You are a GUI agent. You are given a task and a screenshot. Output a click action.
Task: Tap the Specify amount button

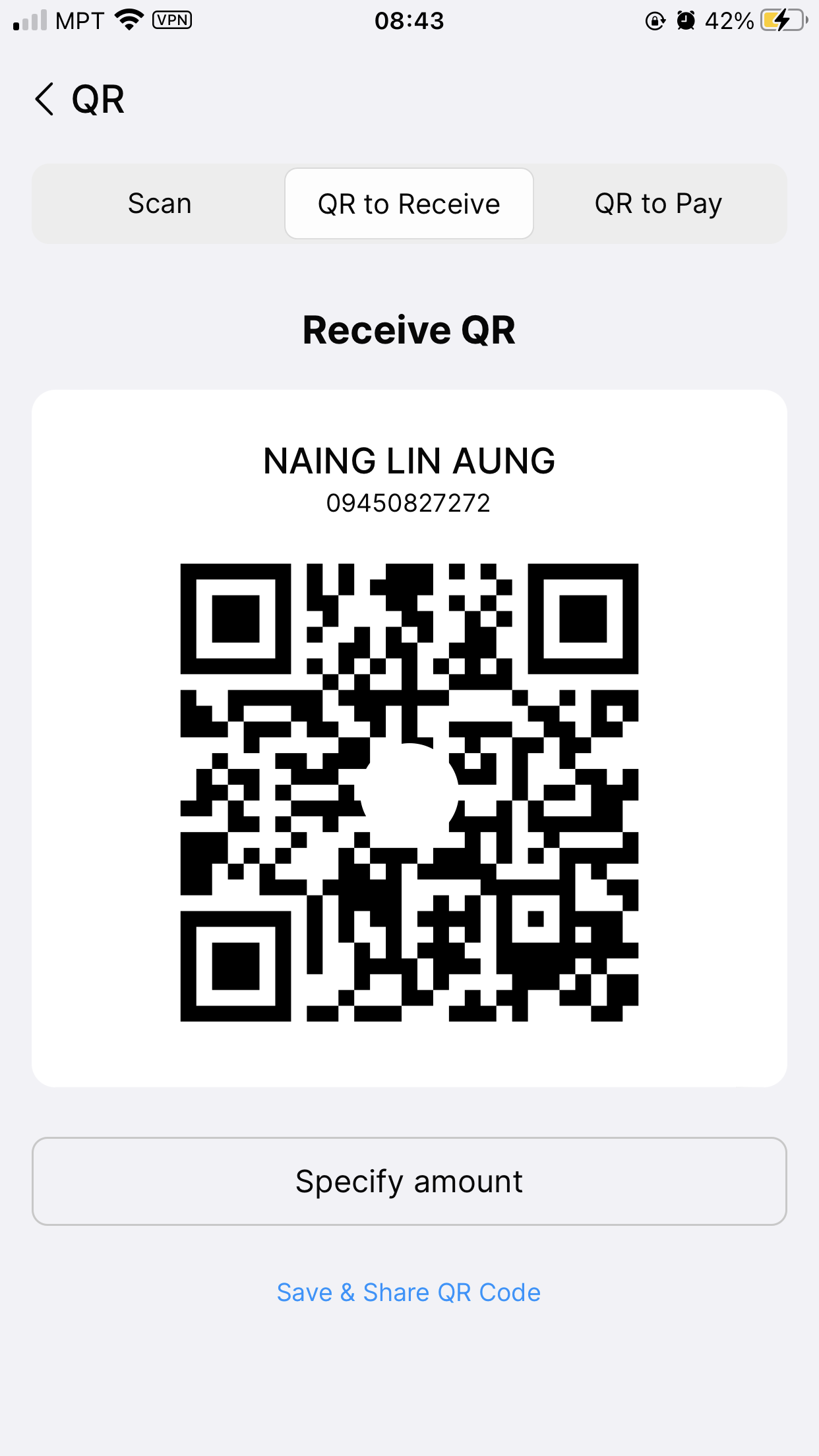pyautogui.click(x=409, y=1181)
